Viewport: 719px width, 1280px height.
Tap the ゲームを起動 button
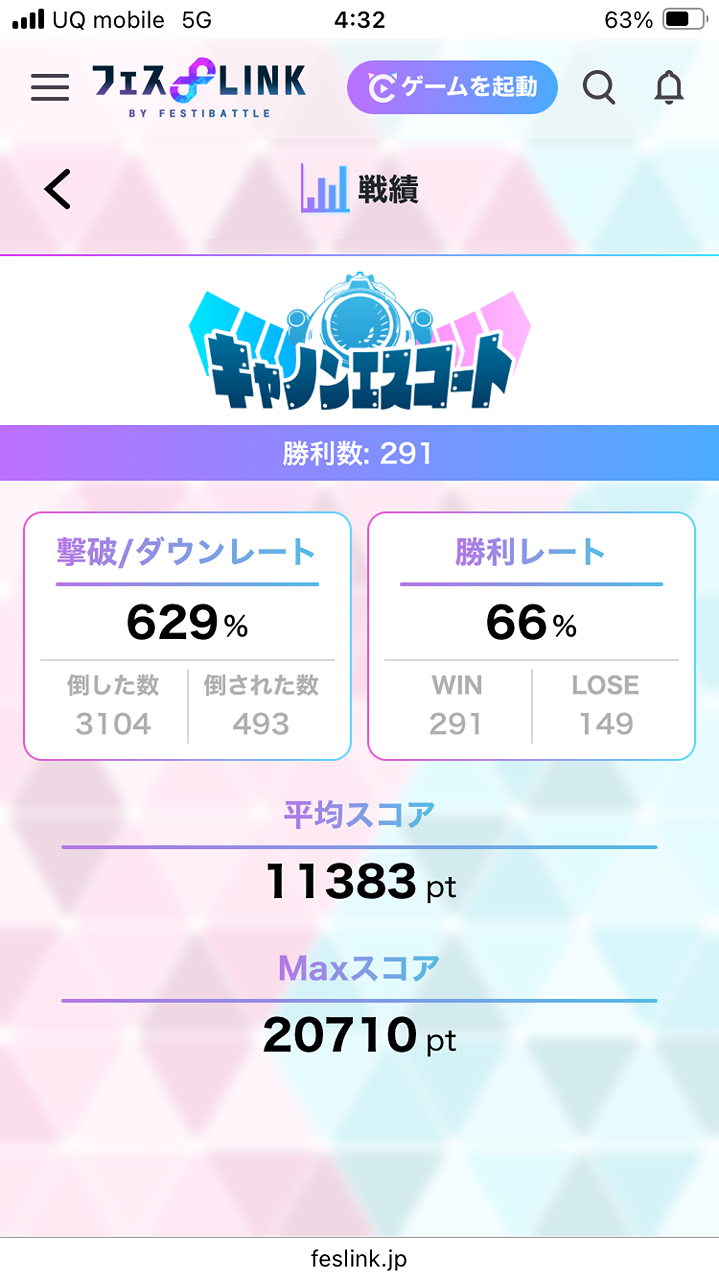[452, 88]
